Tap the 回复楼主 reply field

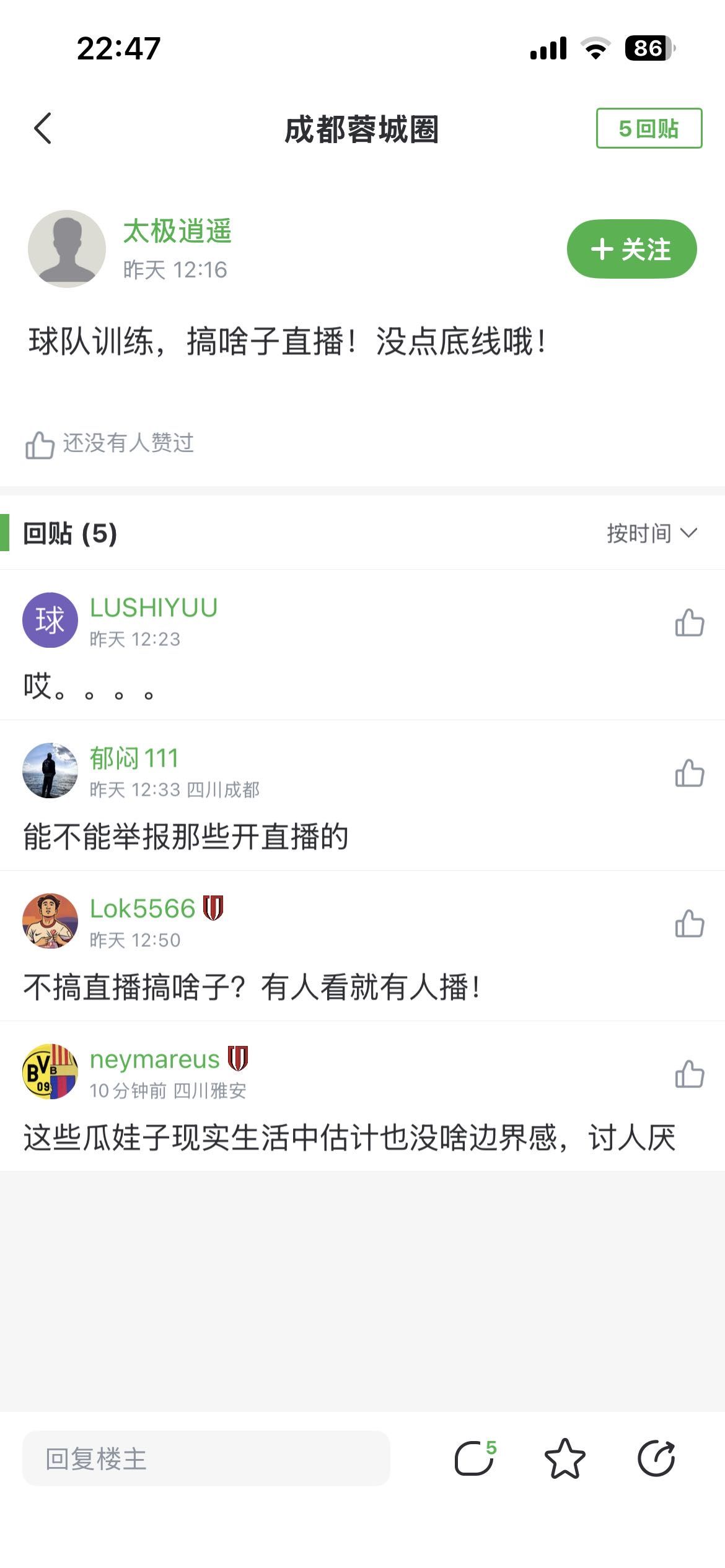(x=206, y=1458)
